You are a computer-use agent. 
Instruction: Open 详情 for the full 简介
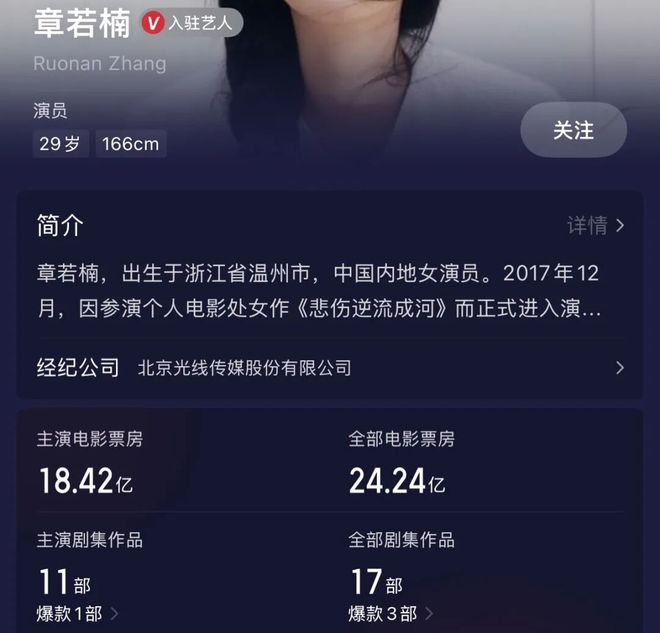(596, 226)
